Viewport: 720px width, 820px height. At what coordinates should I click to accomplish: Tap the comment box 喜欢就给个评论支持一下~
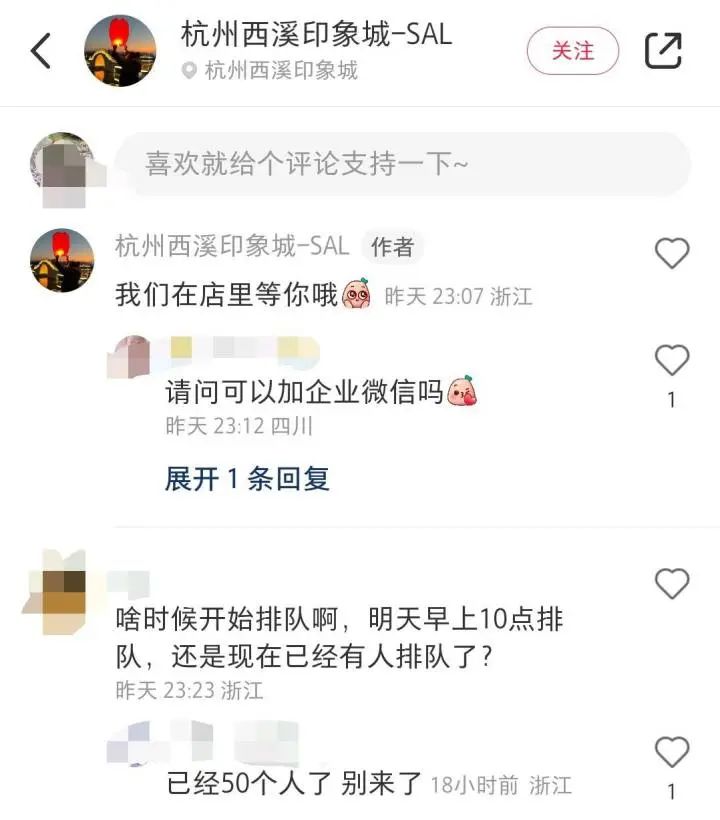[402, 163]
